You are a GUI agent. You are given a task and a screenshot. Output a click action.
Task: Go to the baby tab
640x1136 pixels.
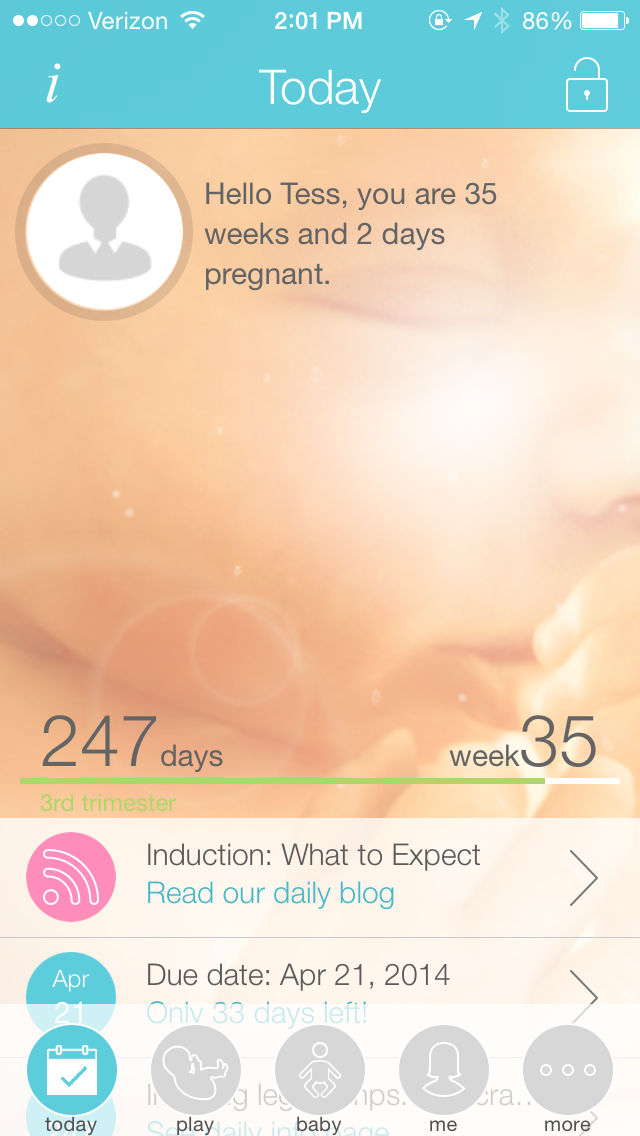click(319, 1078)
